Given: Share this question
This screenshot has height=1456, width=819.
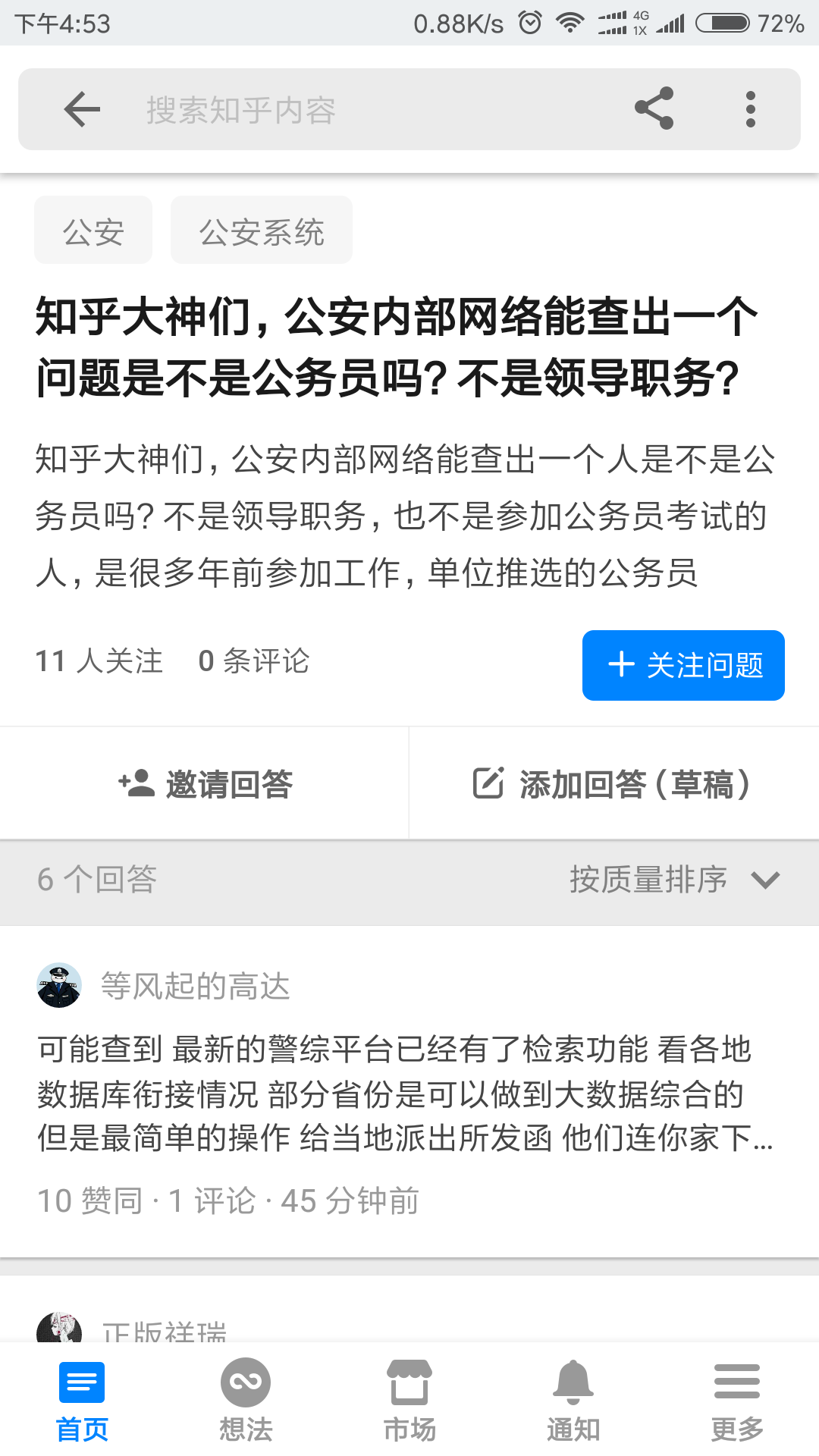Looking at the screenshot, I should [x=654, y=108].
